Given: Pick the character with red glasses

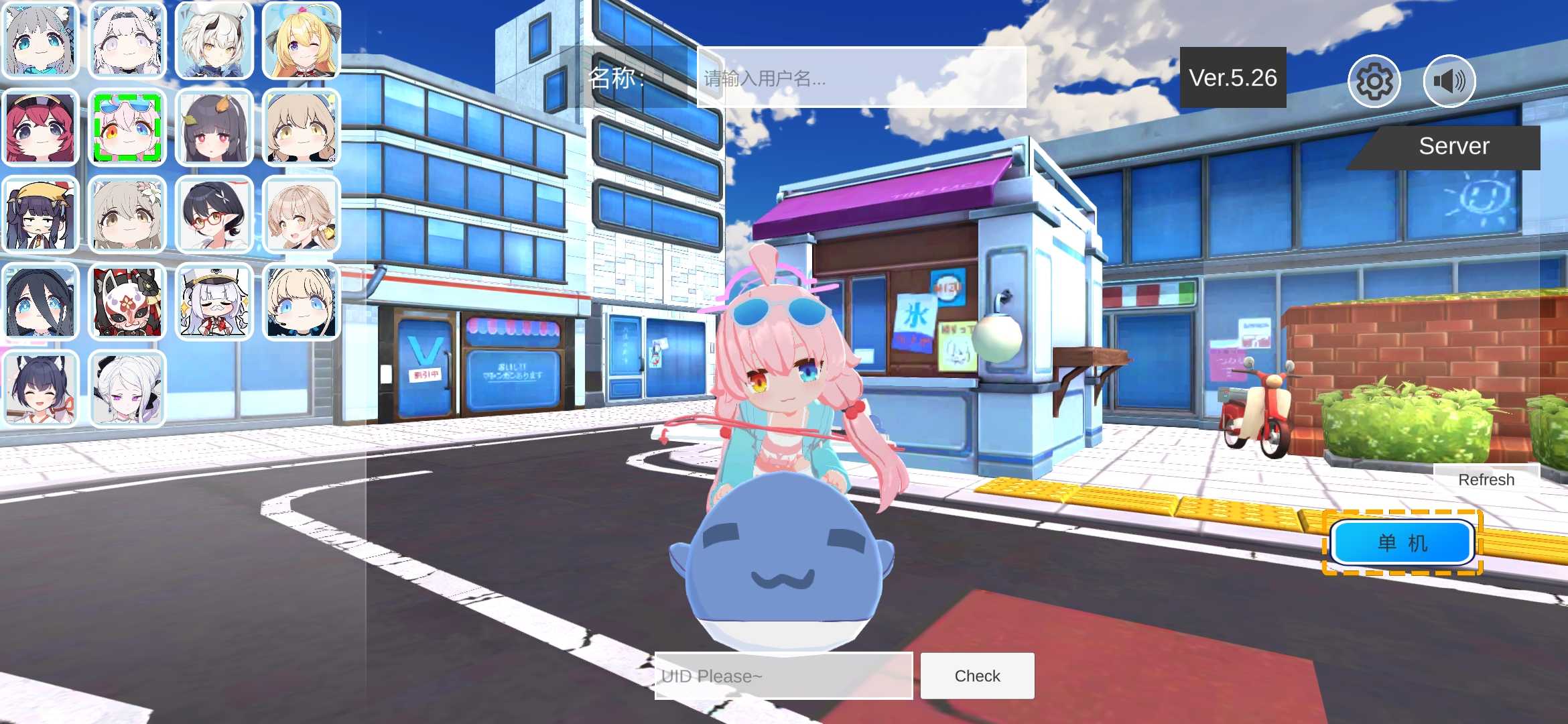Looking at the screenshot, I should point(214,215).
